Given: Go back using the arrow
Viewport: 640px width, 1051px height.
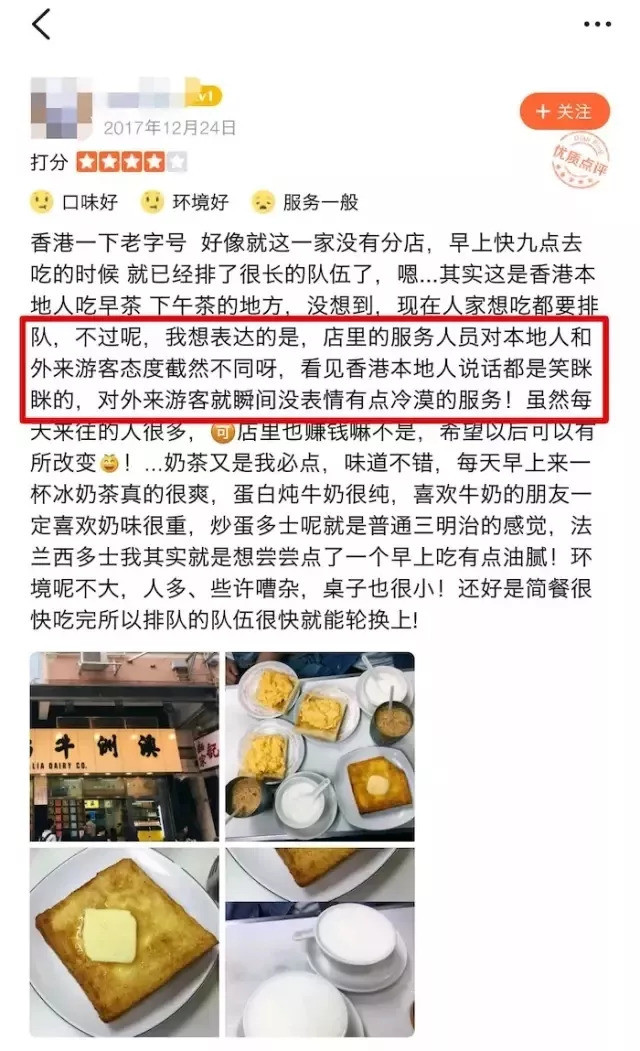Looking at the screenshot, I should coord(41,24).
